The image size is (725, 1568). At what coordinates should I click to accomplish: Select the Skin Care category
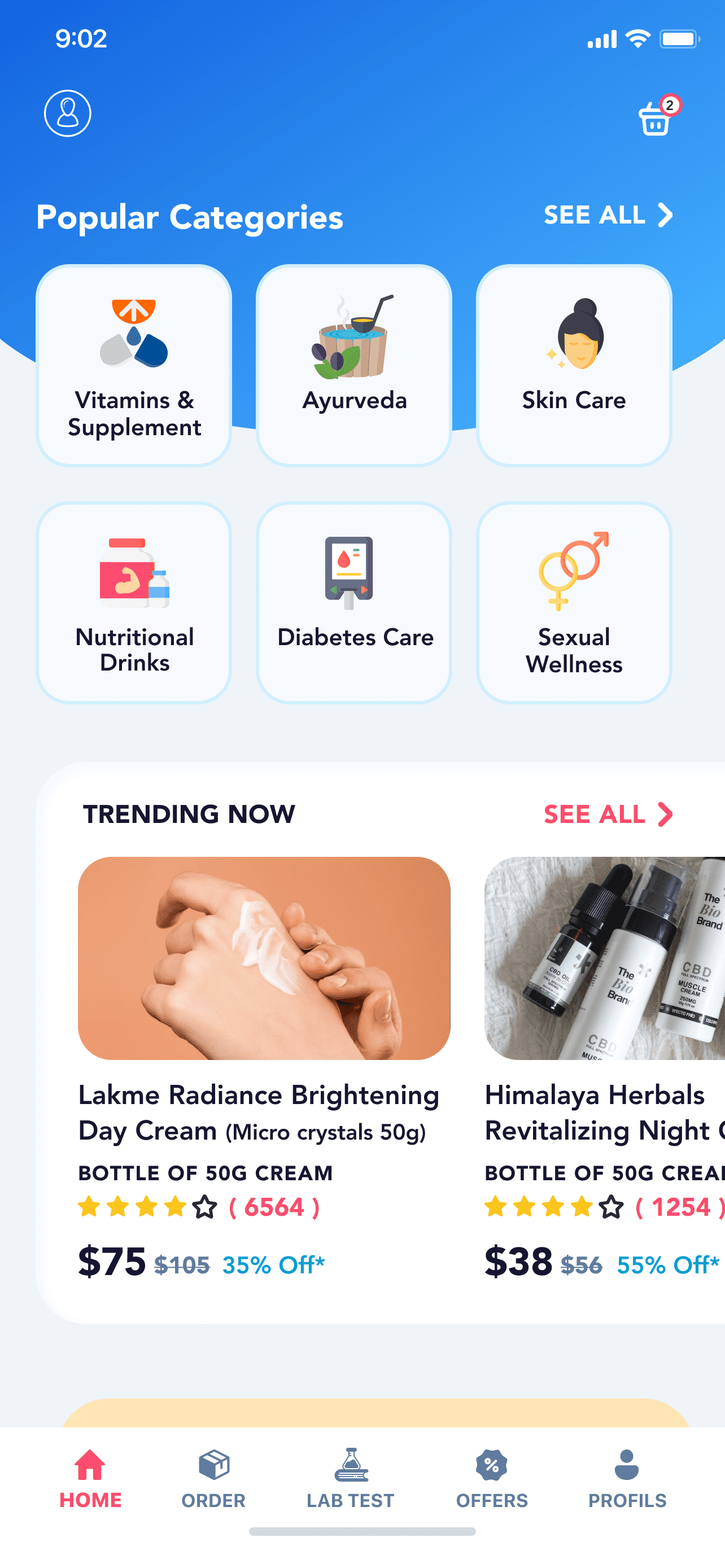(574, 365)
